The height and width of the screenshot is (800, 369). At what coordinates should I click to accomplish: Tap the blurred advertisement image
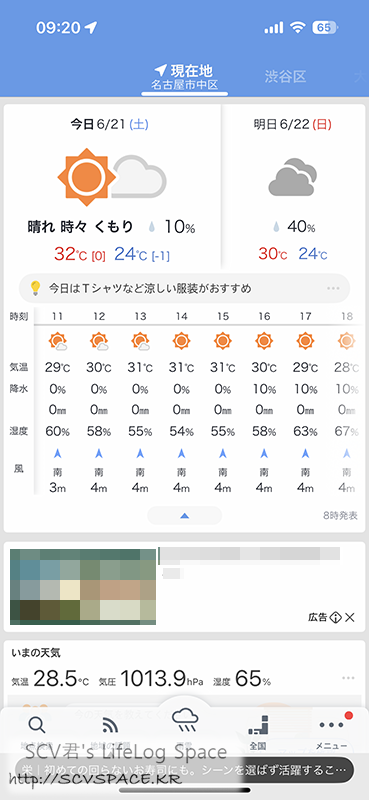[x=83, y=587]
